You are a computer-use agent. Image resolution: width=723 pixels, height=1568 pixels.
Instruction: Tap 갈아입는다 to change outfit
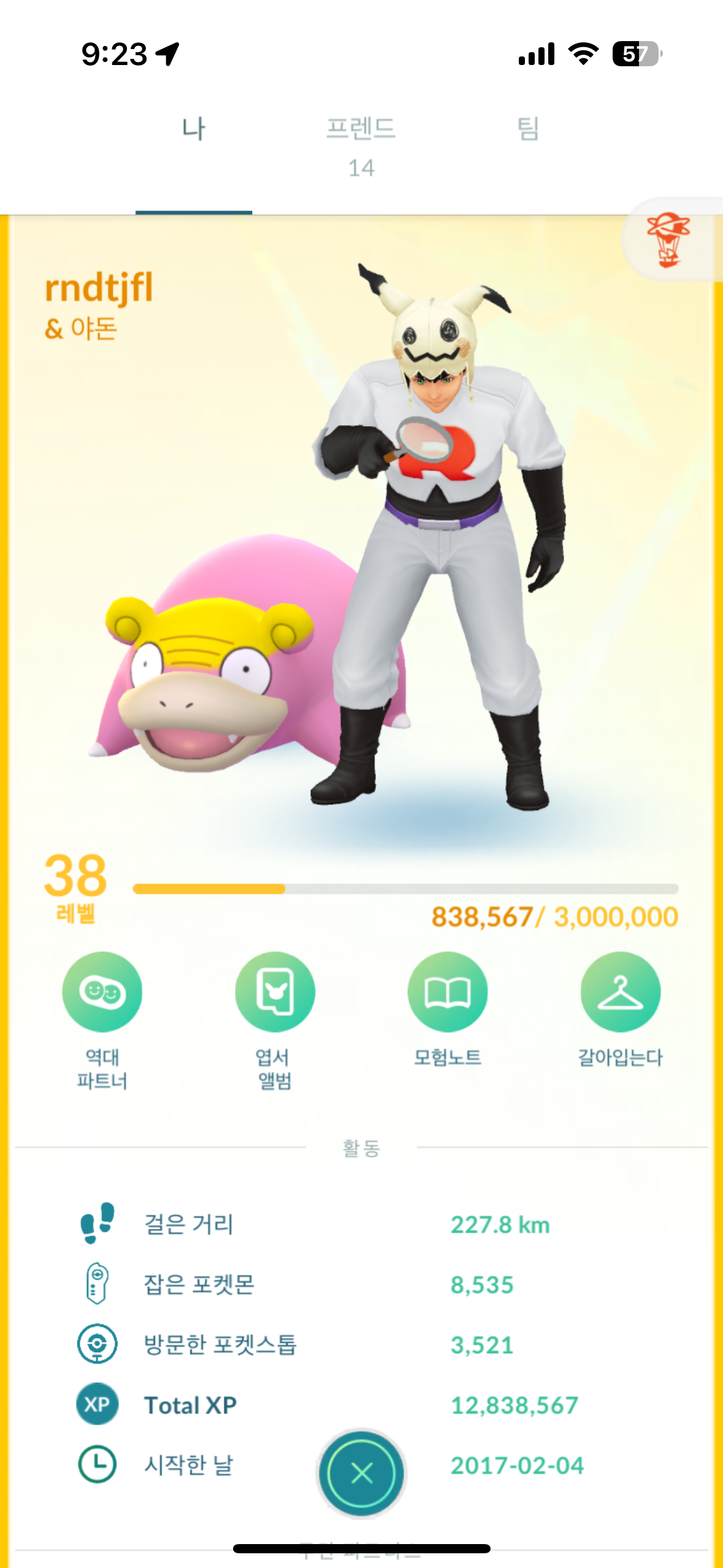(x=620, y=992)
